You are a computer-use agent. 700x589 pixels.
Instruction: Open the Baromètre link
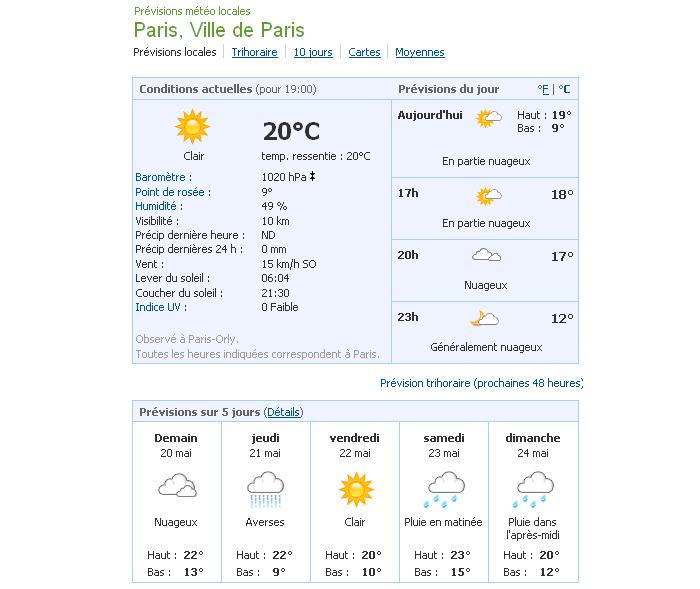[162, 177]
